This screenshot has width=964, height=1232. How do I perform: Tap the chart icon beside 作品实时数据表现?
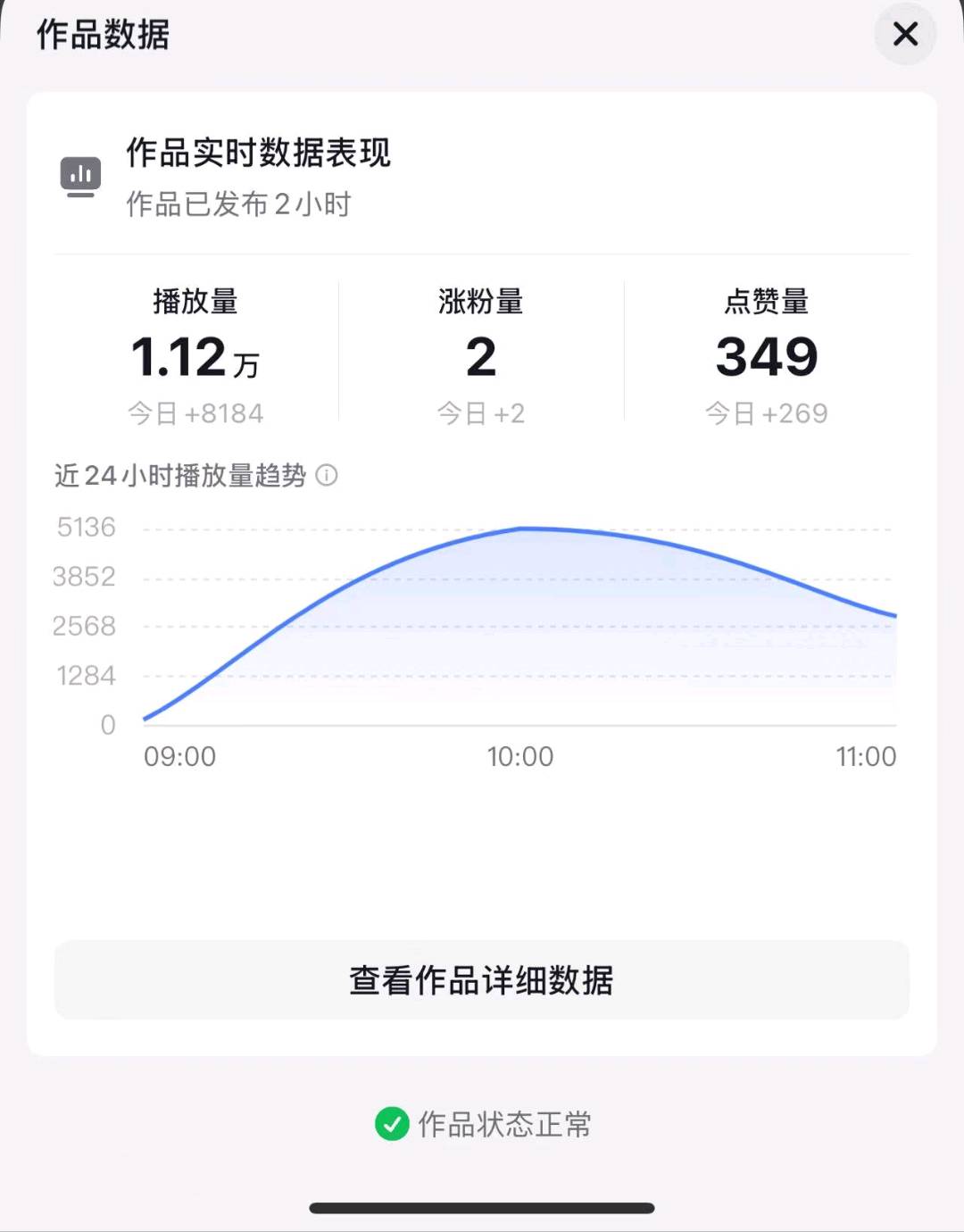coord(80,175)
